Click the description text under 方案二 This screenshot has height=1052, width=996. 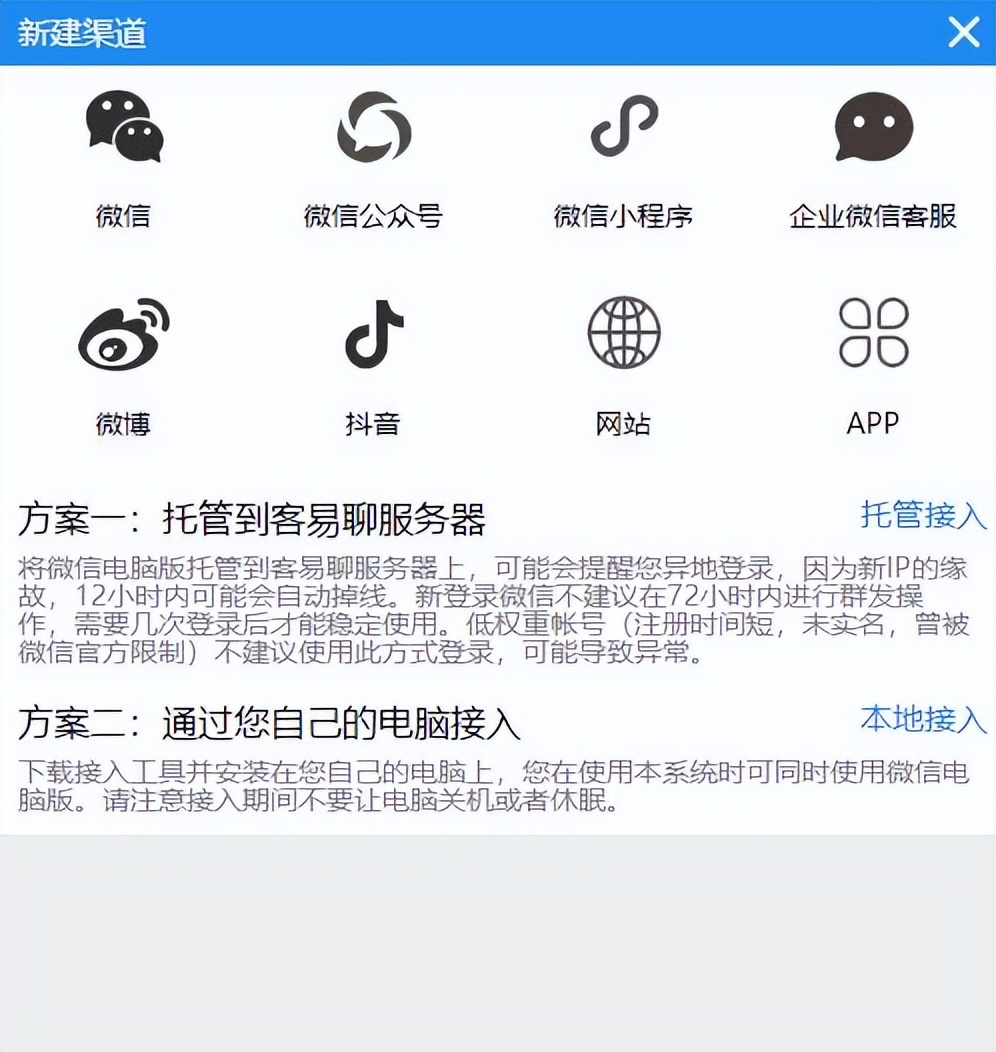pos(490,788)
